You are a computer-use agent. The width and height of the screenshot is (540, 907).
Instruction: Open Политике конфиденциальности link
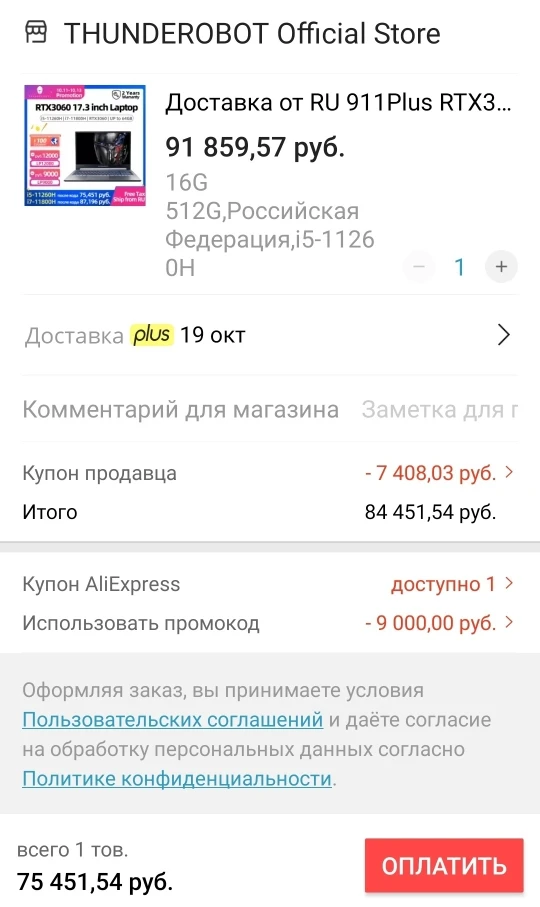pos(177,779)
